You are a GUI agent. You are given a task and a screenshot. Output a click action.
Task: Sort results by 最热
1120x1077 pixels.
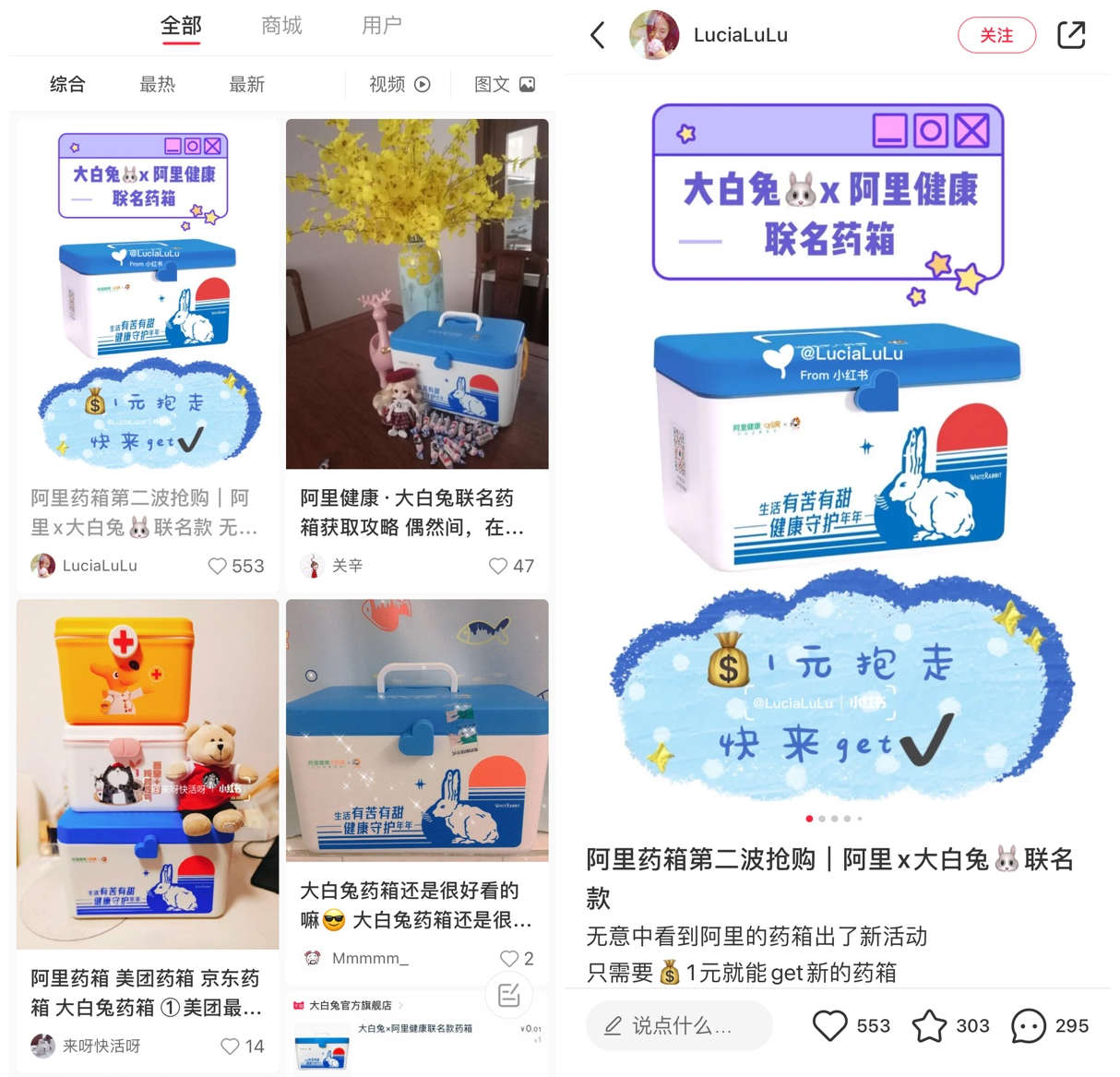click(x=157, y=85)
